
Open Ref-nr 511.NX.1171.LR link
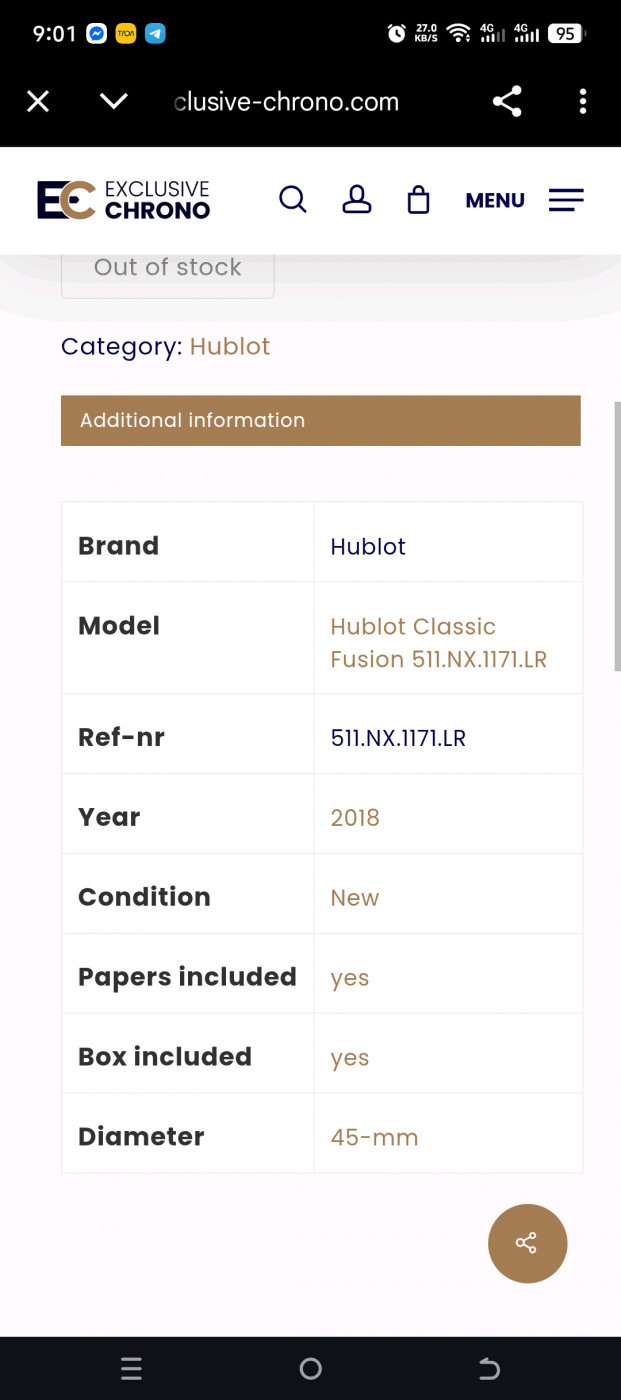(398, 738)
